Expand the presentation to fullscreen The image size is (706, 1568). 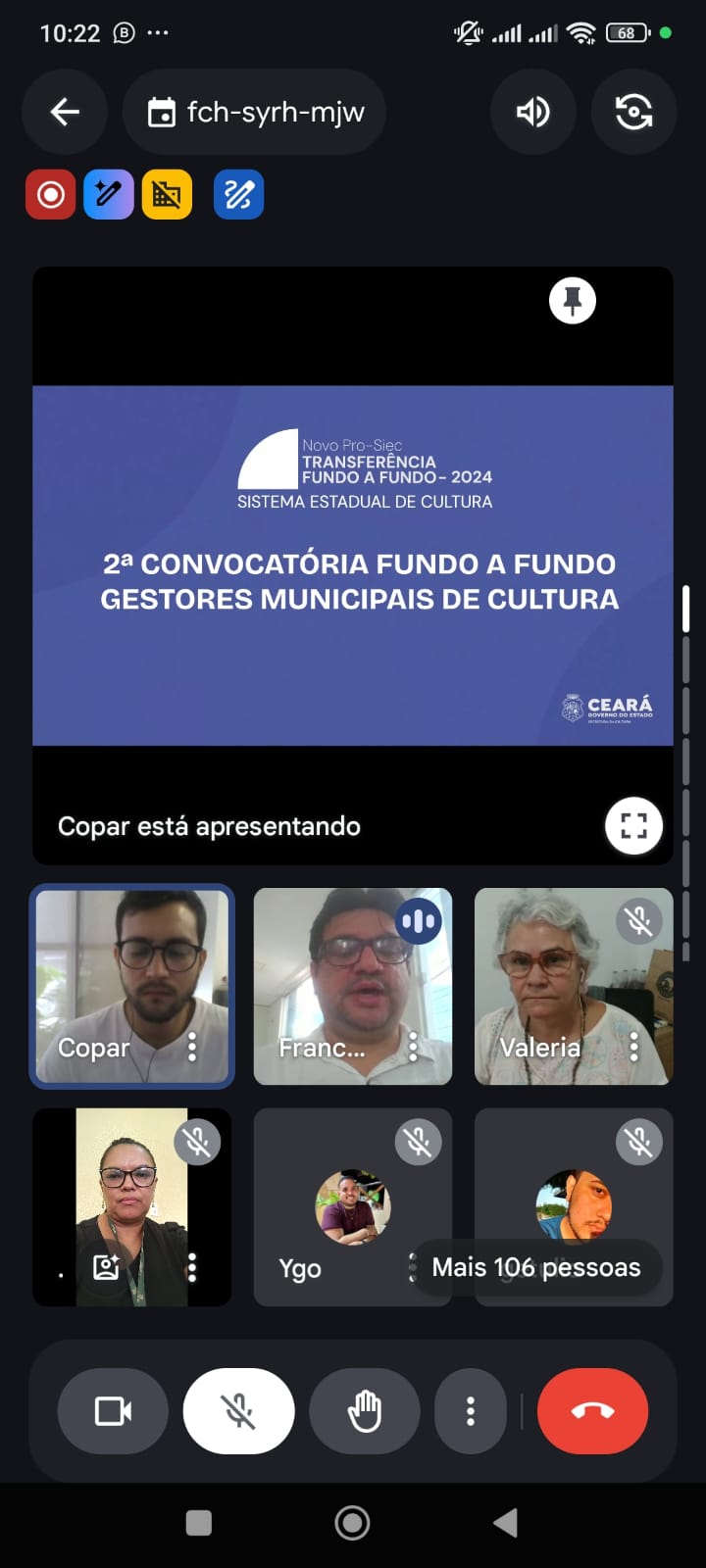pyautogui.click(x=633, y=826)
